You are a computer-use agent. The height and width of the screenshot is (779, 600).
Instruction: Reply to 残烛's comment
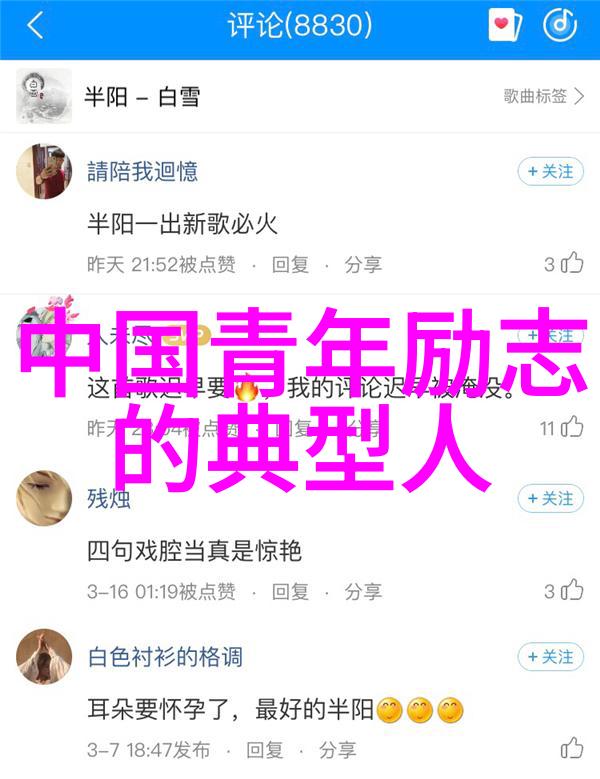pyautogui.click(x=291, y=592)
